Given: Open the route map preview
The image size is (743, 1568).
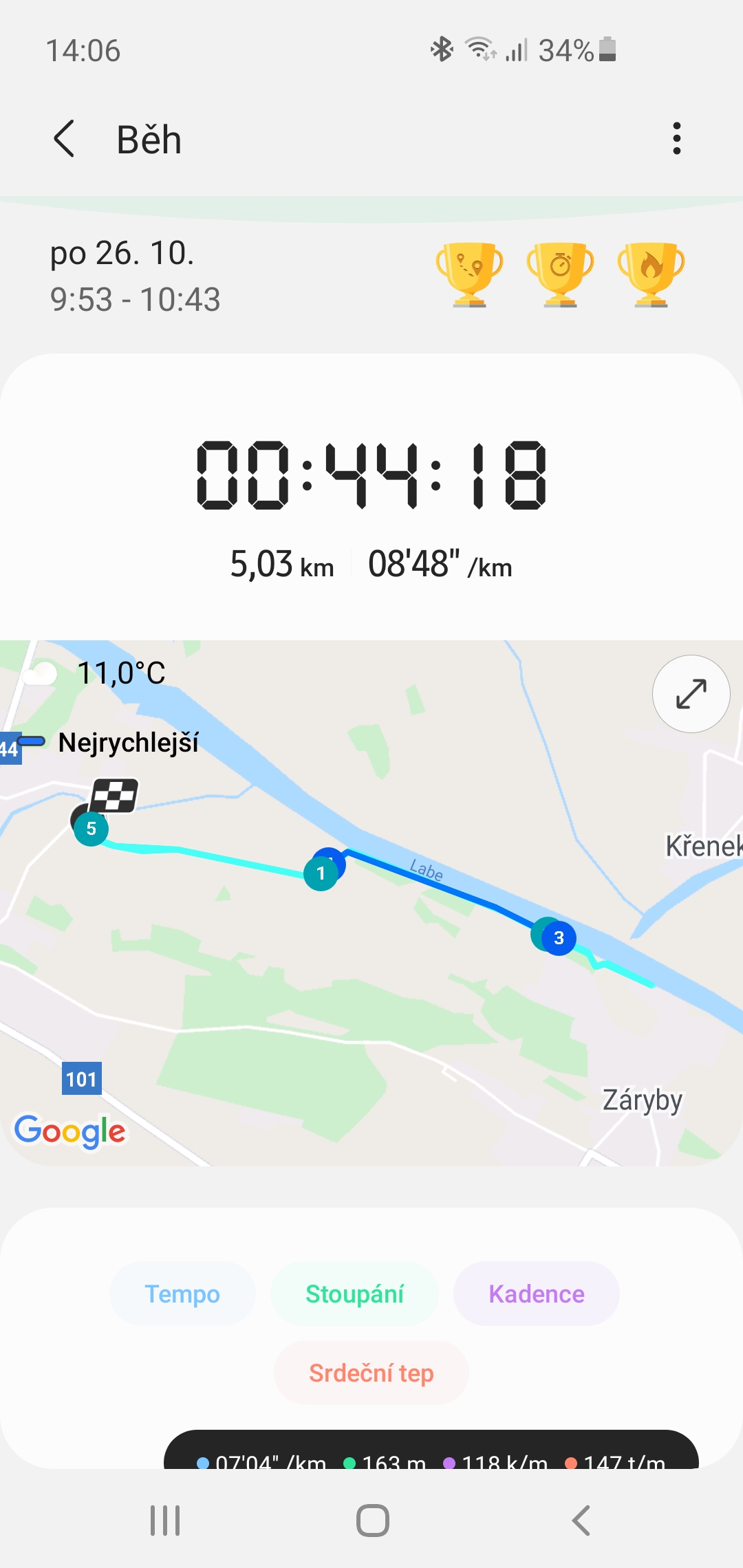Looking at the screenshot, I should 371,903.
